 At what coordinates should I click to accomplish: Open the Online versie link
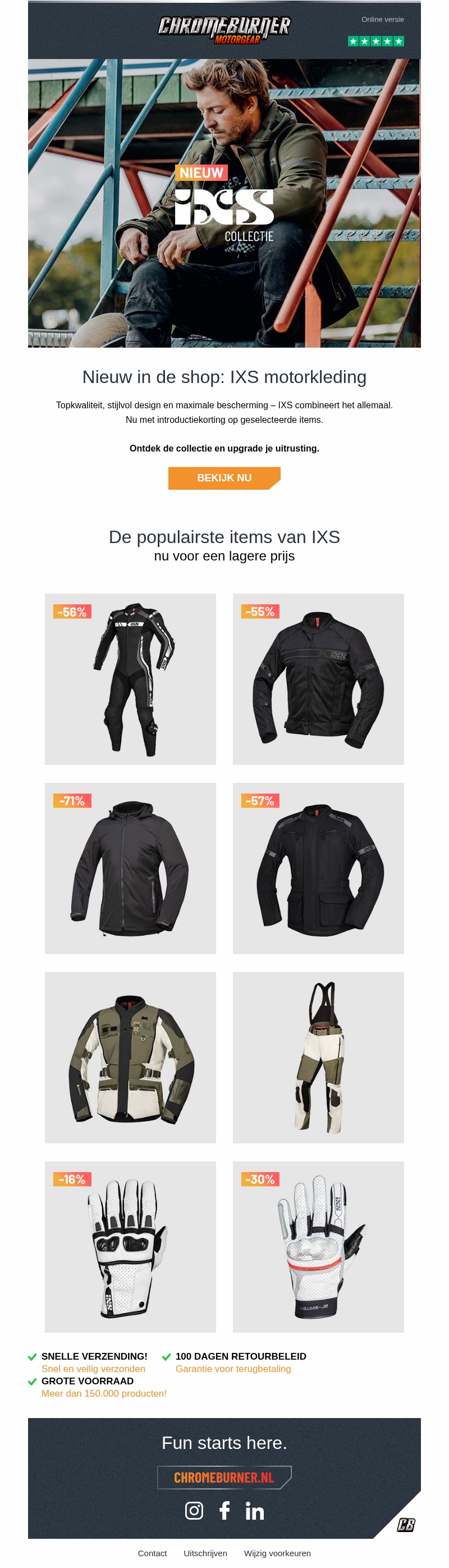382,20
